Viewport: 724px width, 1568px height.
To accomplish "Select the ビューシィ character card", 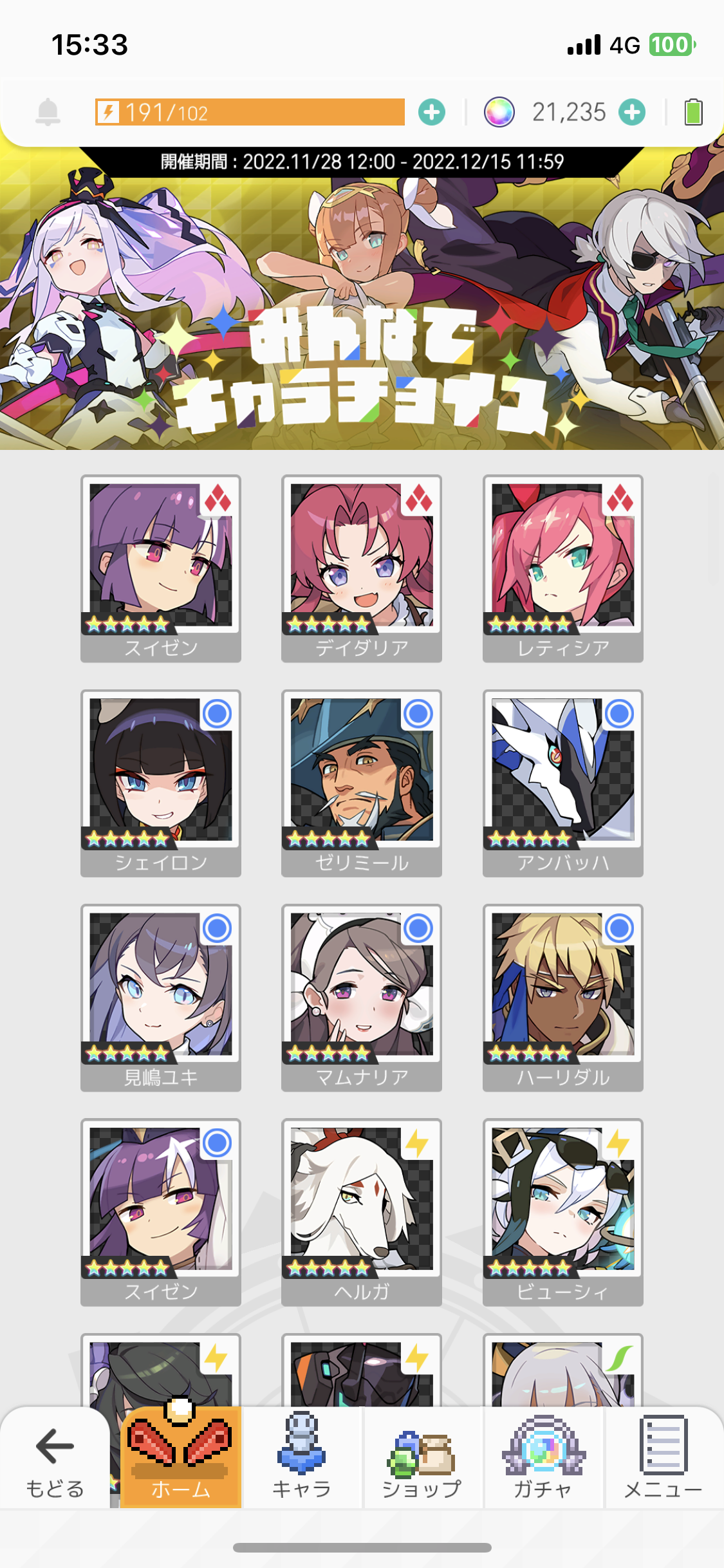I will click(562, 1210).
